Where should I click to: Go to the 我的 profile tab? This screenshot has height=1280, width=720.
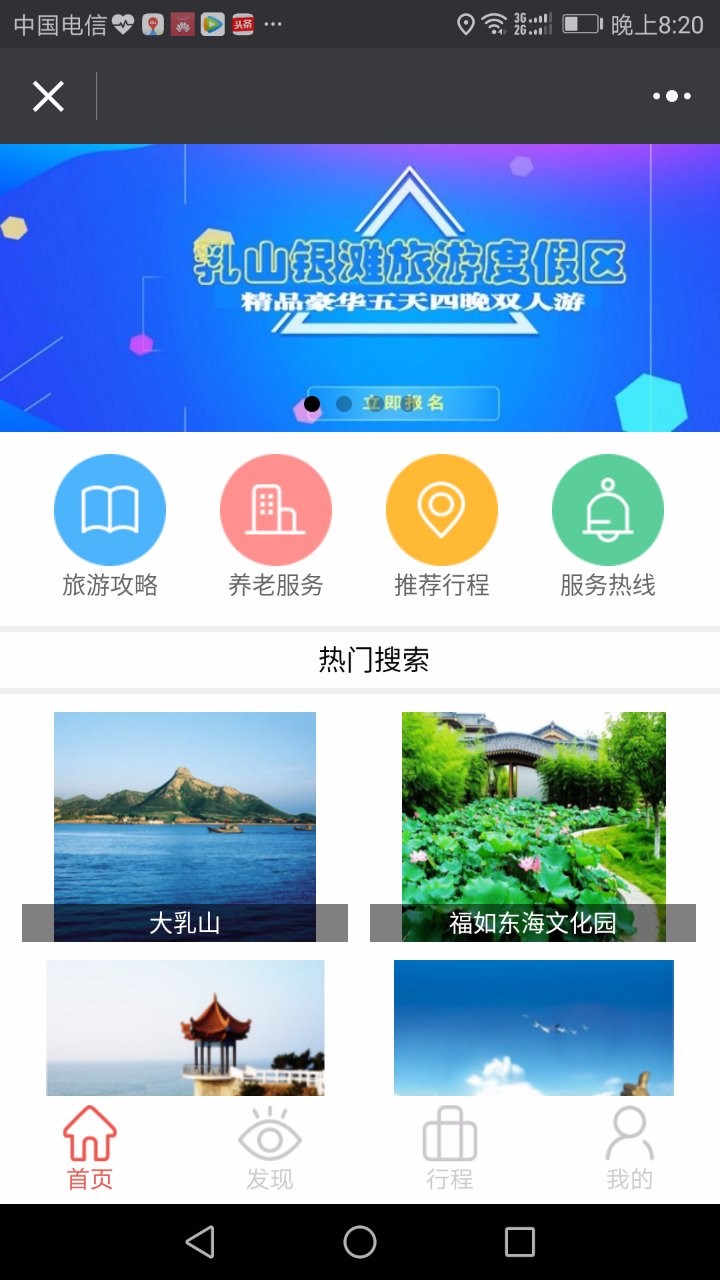[630, 1150]
